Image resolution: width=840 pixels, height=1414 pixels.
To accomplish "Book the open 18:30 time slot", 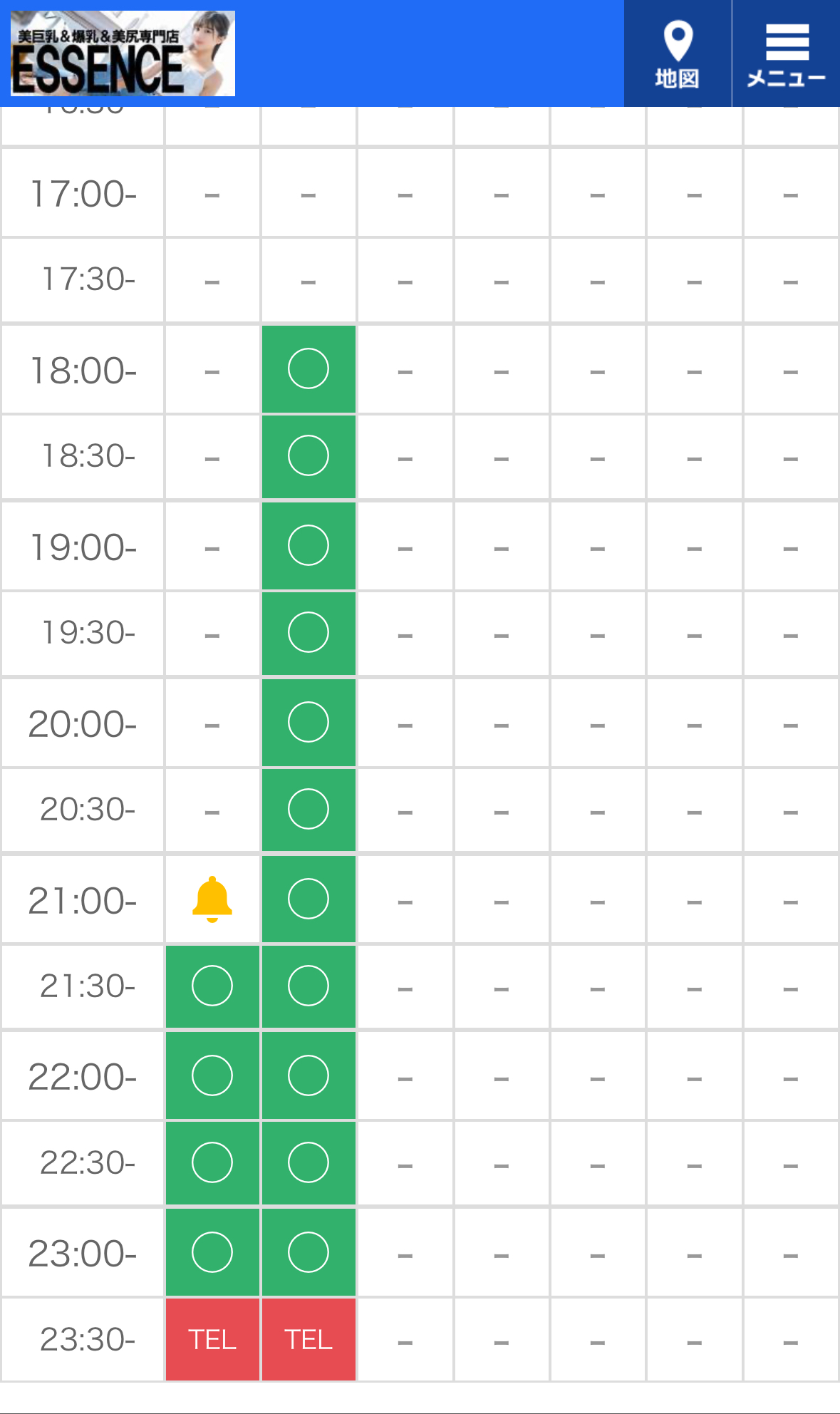I will [308, 456].
